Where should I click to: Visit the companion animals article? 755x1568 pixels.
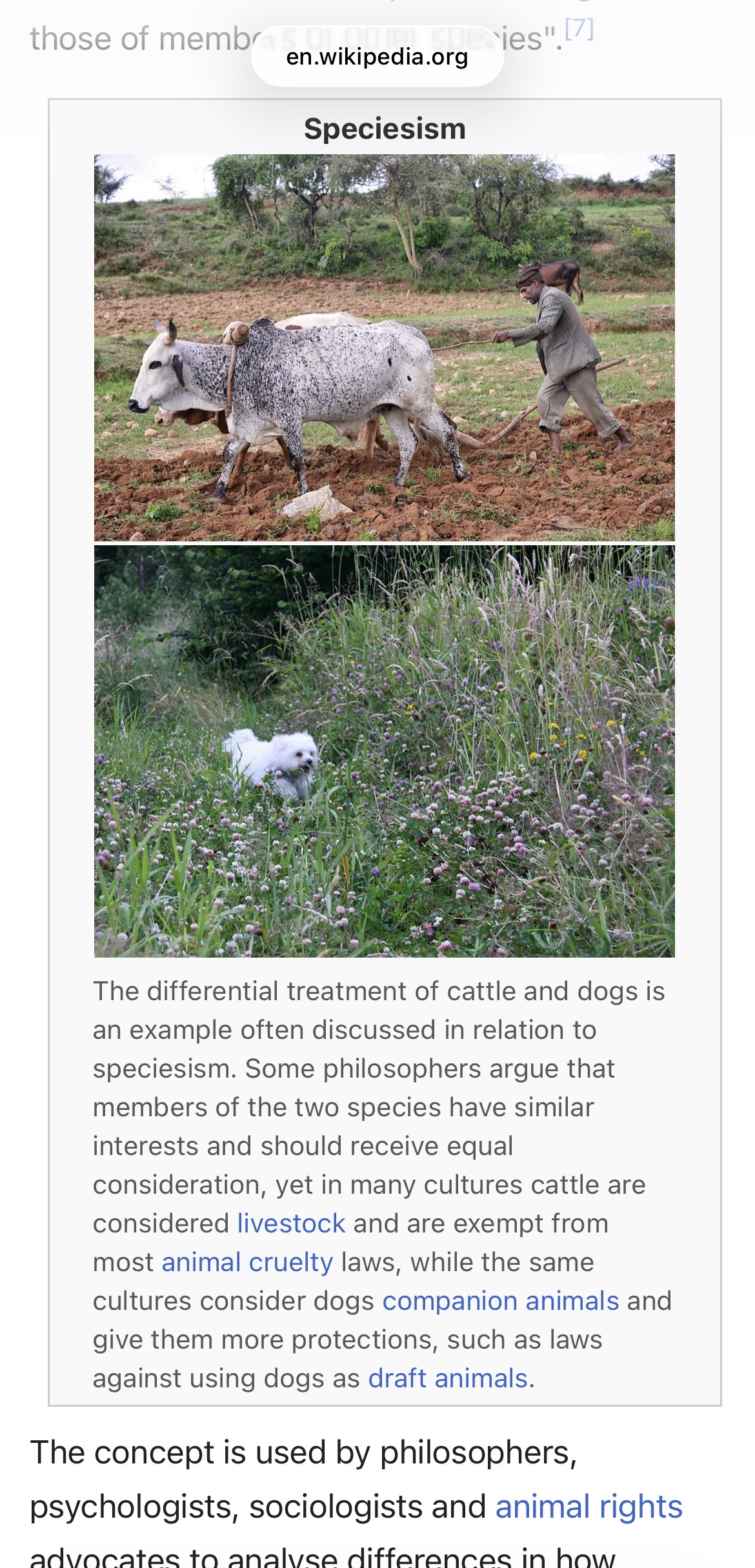coord(501,1301)
